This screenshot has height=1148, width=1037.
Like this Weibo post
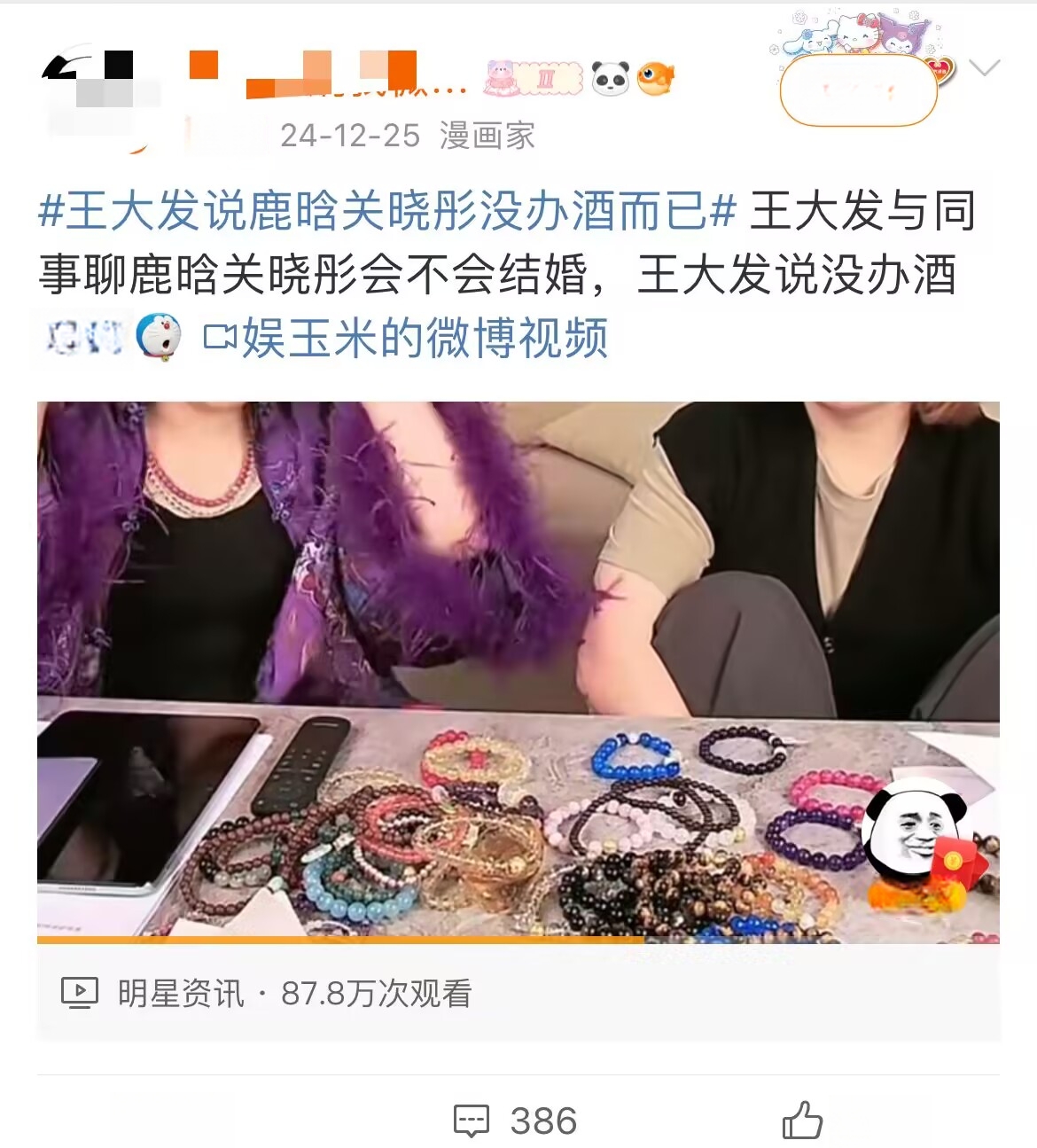click(802, 1121)
